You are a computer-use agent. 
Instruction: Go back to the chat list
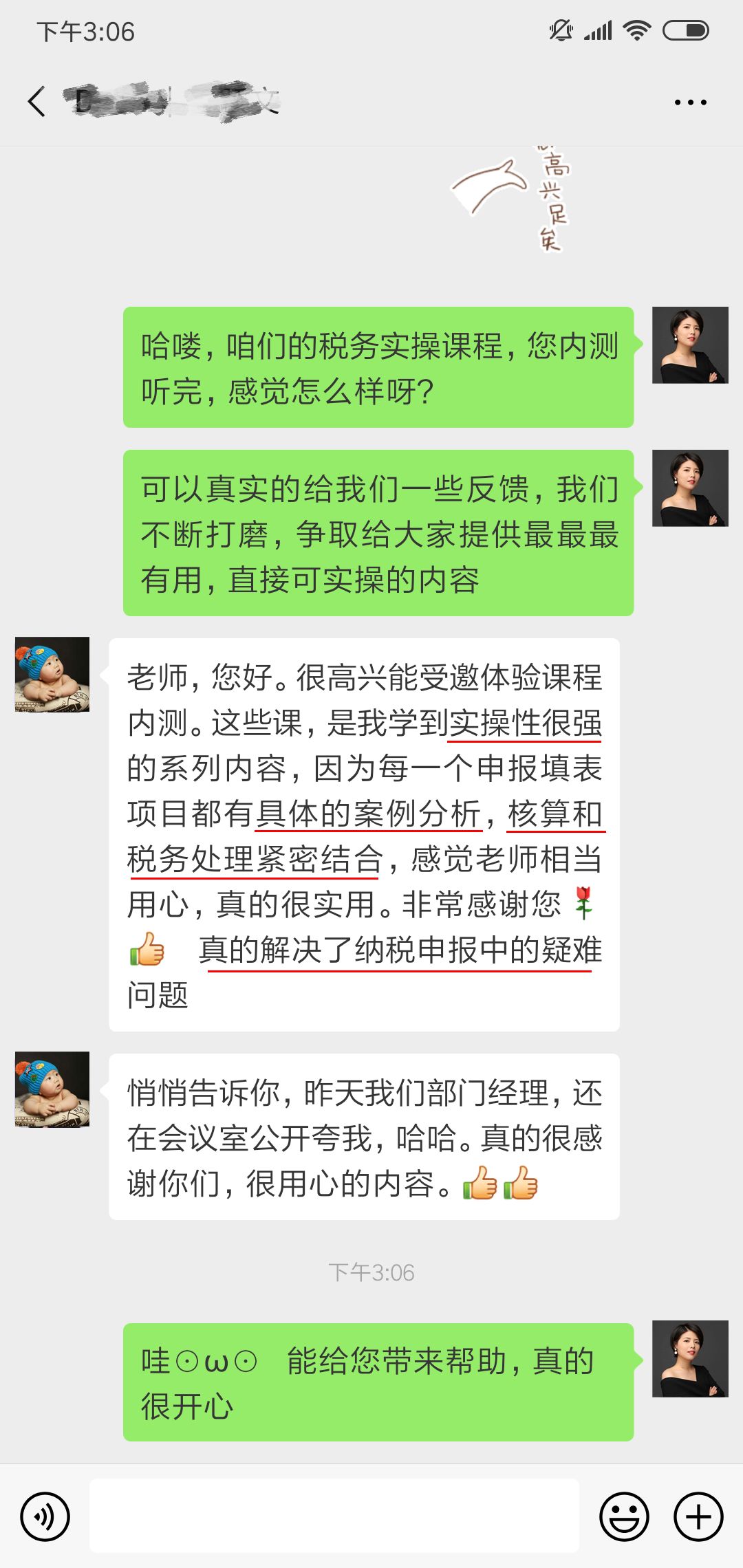click(37, 102)
